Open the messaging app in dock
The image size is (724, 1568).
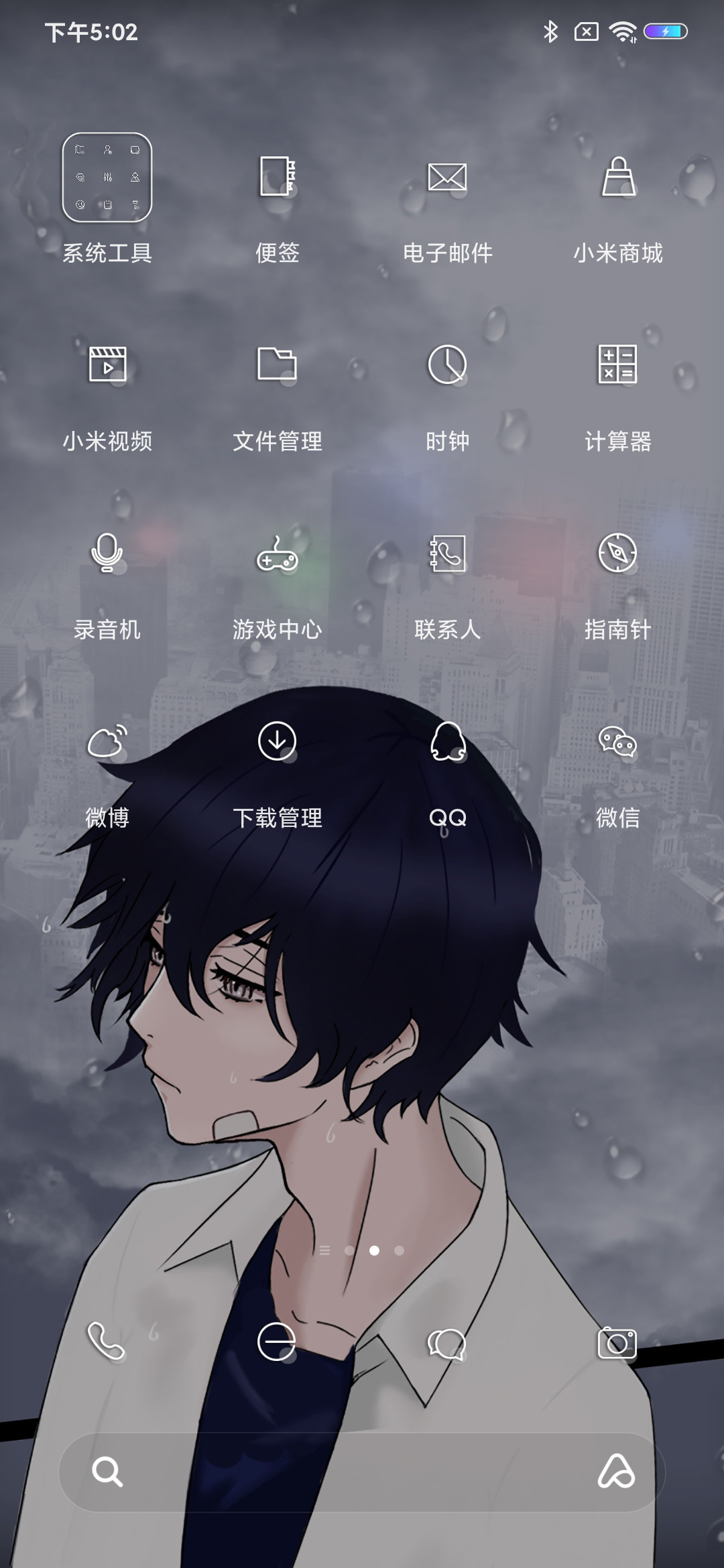click(447, 1343)
